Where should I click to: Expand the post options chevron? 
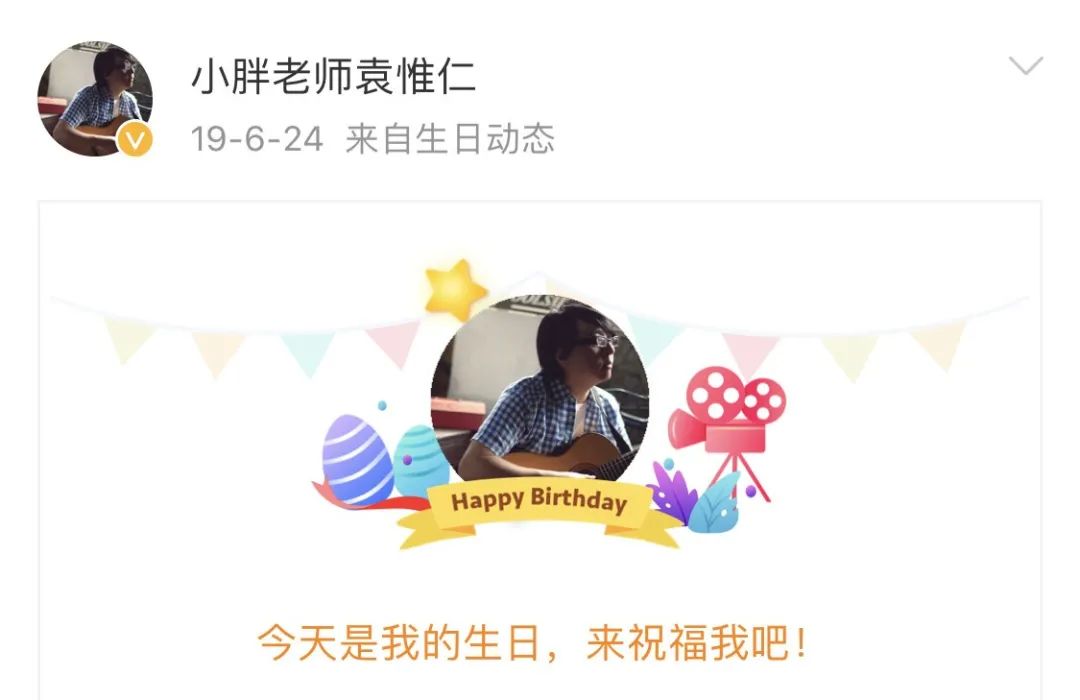click(x=1025, y=67)
